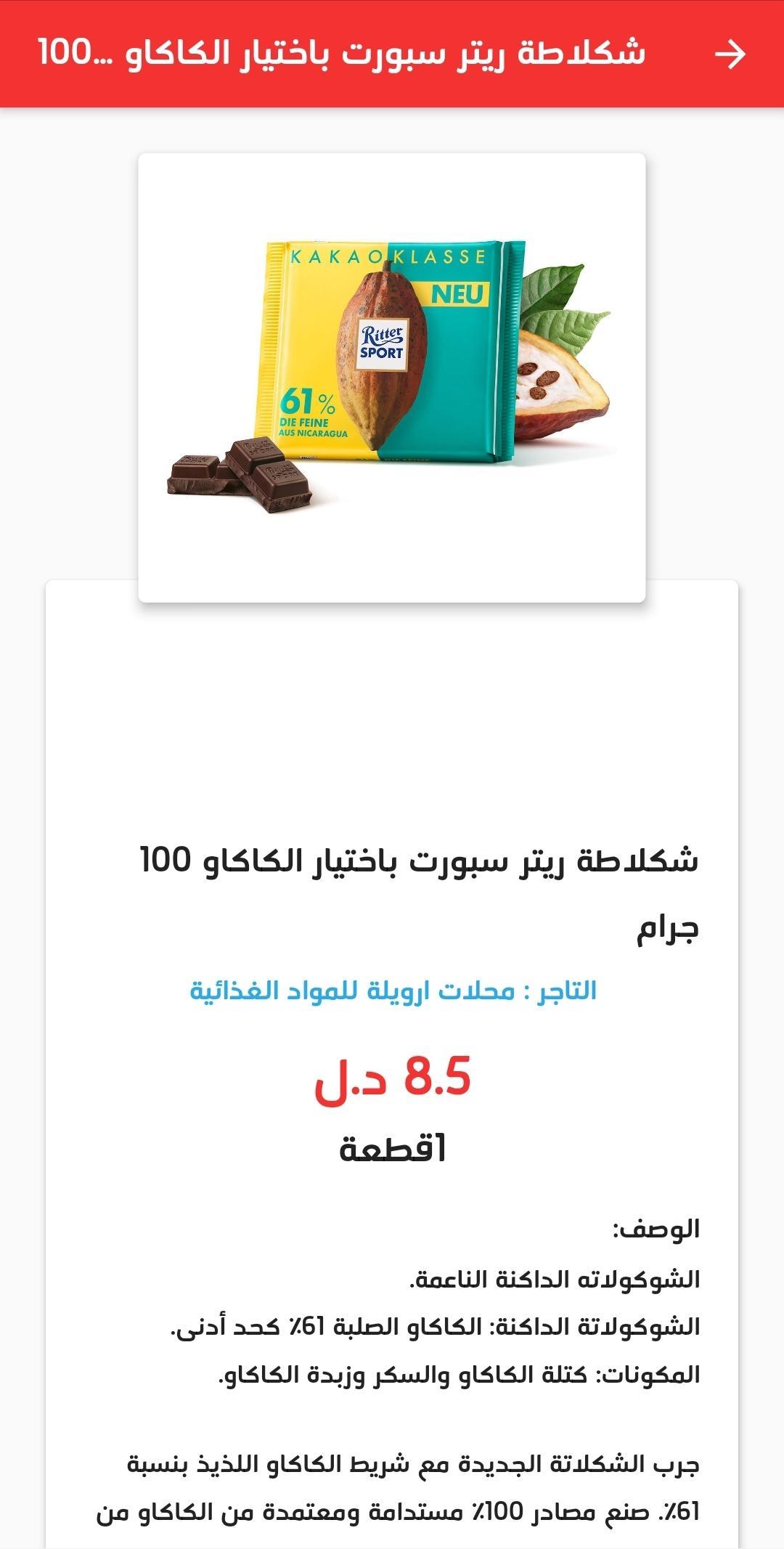Go back using the header arrow
This screenshot has height=1549, width=784.
(x=730, y=54)
